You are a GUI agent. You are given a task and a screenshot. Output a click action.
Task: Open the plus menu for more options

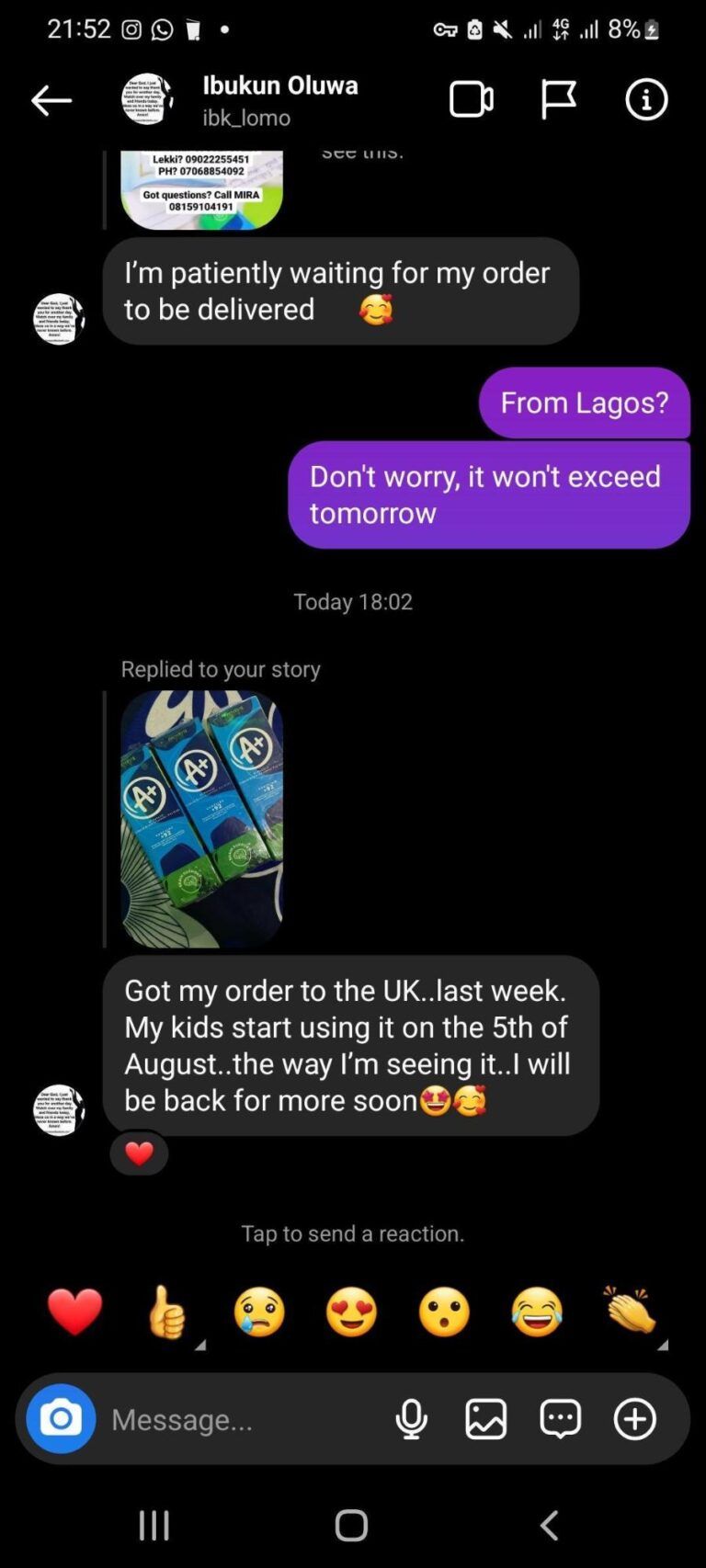(x=634, y=1419)
